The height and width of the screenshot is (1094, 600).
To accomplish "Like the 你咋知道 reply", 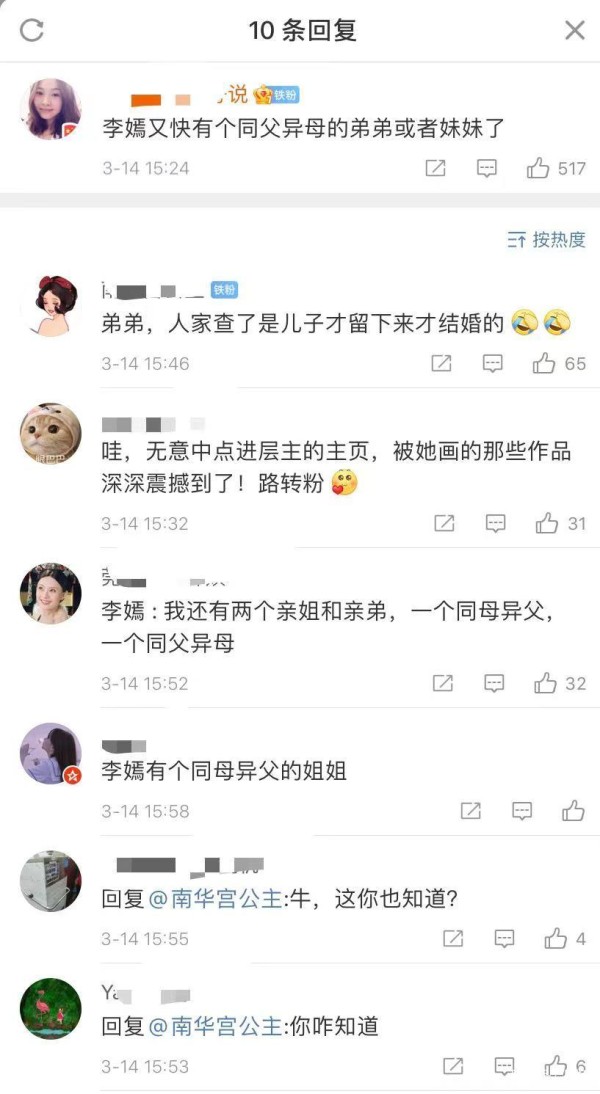I will [556, 1066].
